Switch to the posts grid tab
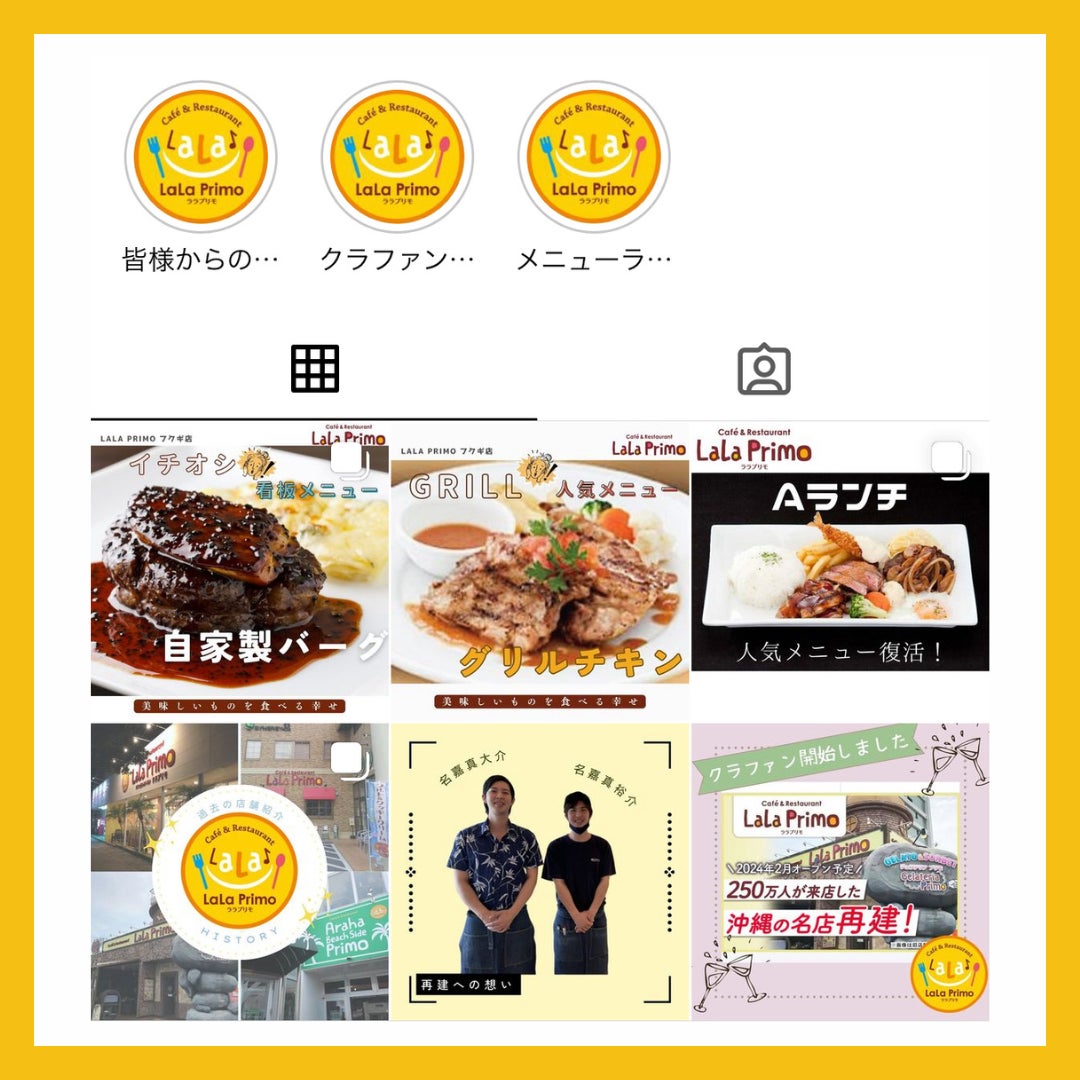 coord(315,369)
